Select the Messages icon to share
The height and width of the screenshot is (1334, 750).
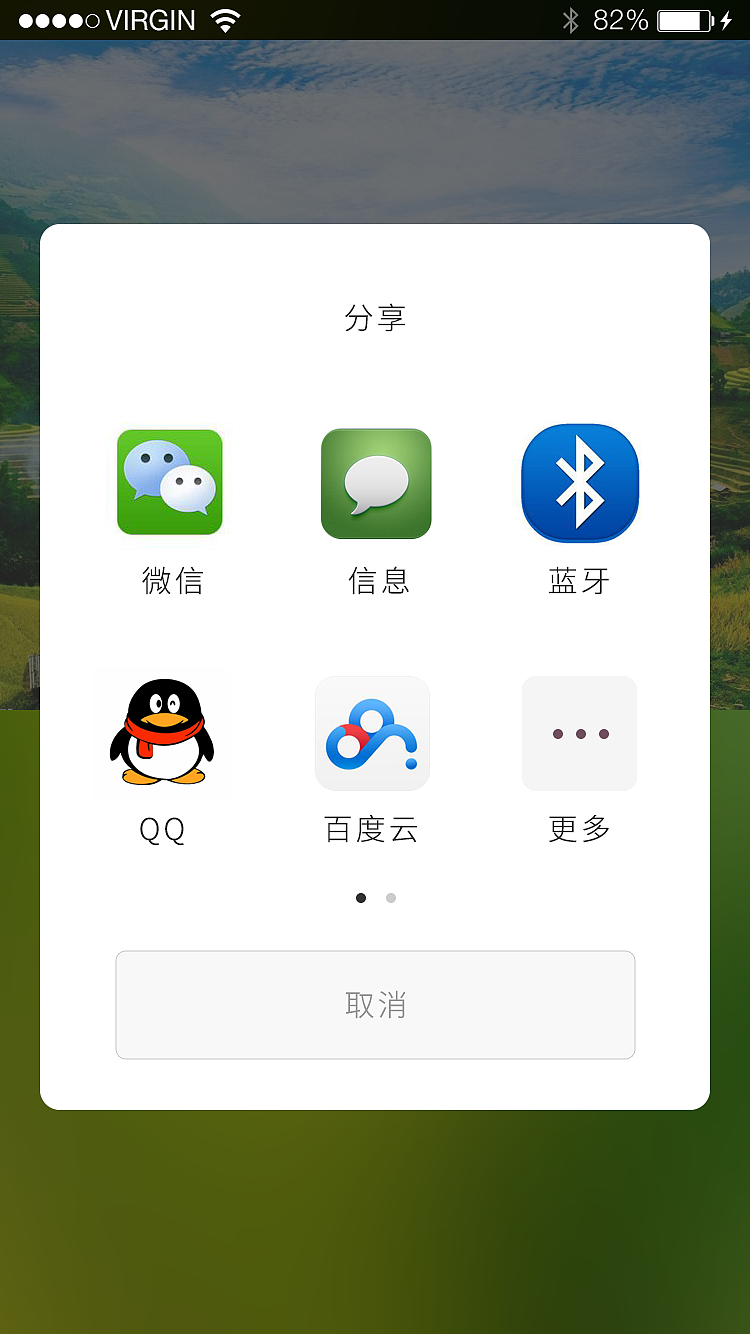click(375, 483)
